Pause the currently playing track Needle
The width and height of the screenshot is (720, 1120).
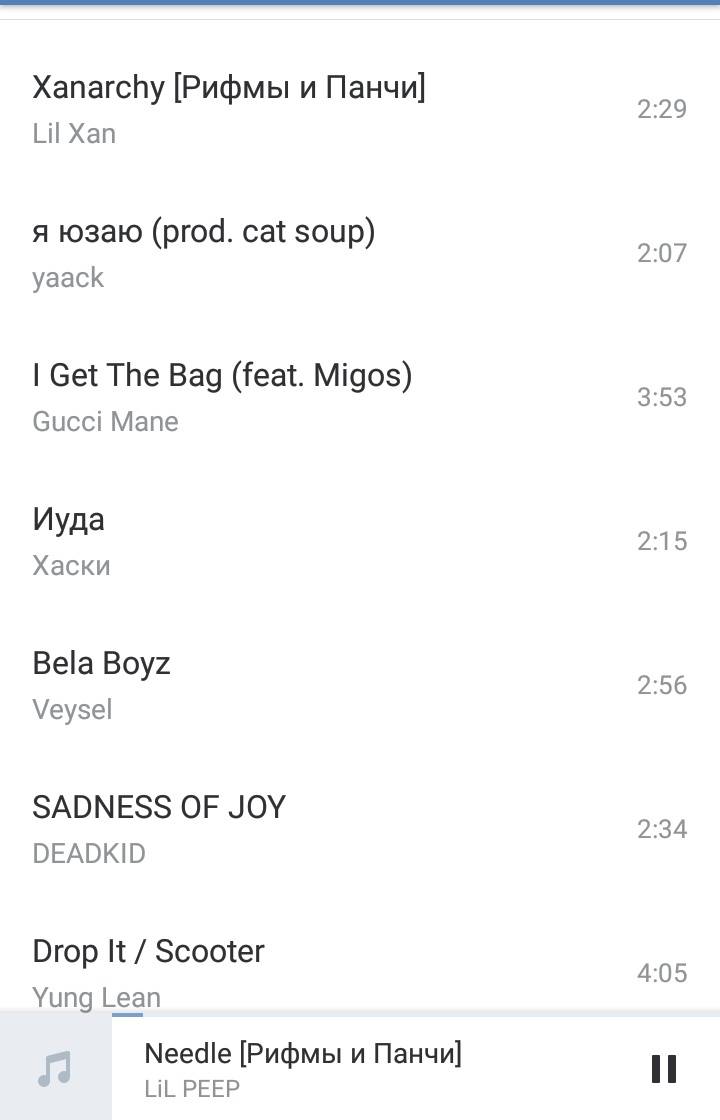pos(663,1069)
